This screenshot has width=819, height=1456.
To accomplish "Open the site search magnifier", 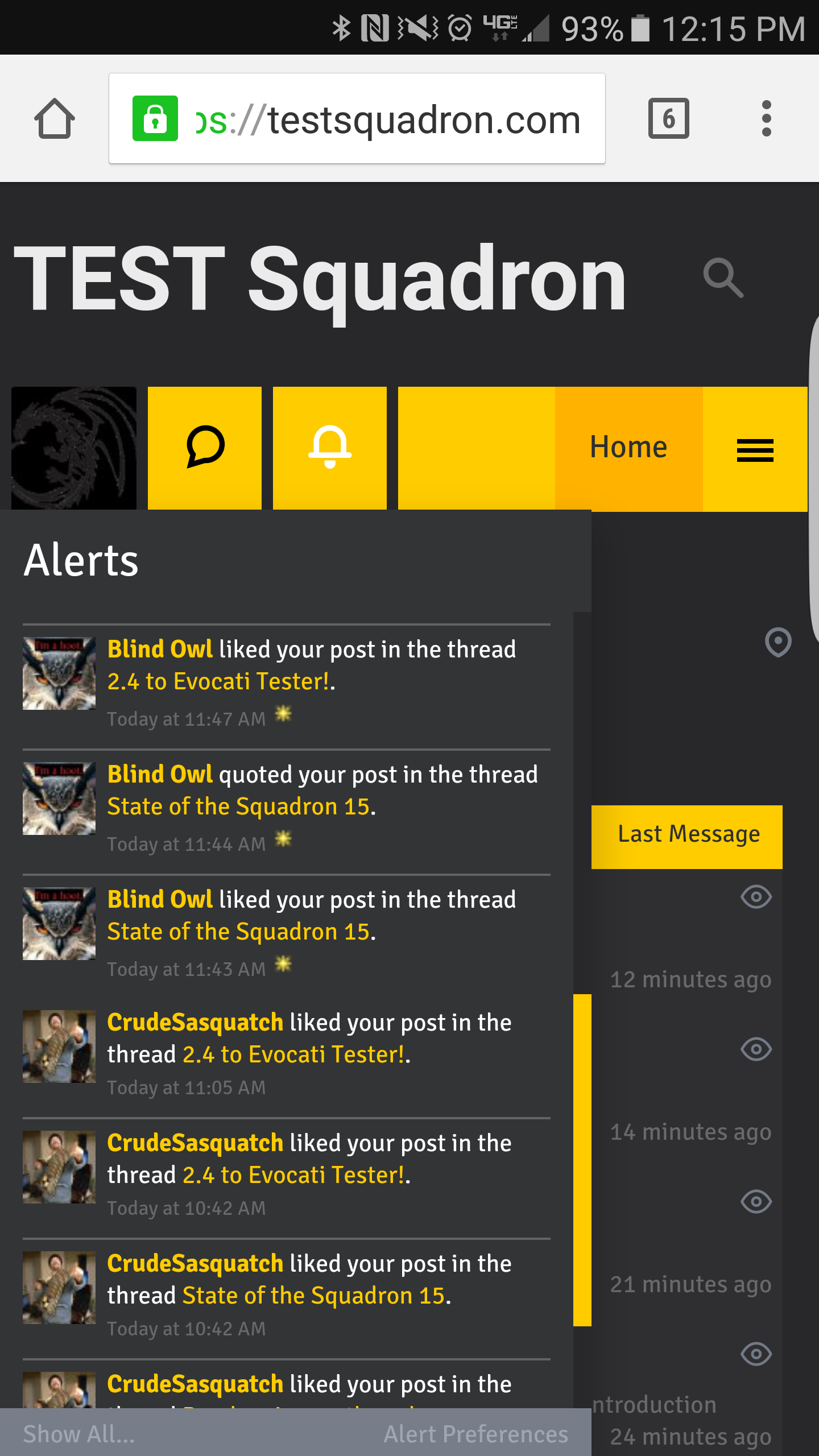I will [723, 278].
